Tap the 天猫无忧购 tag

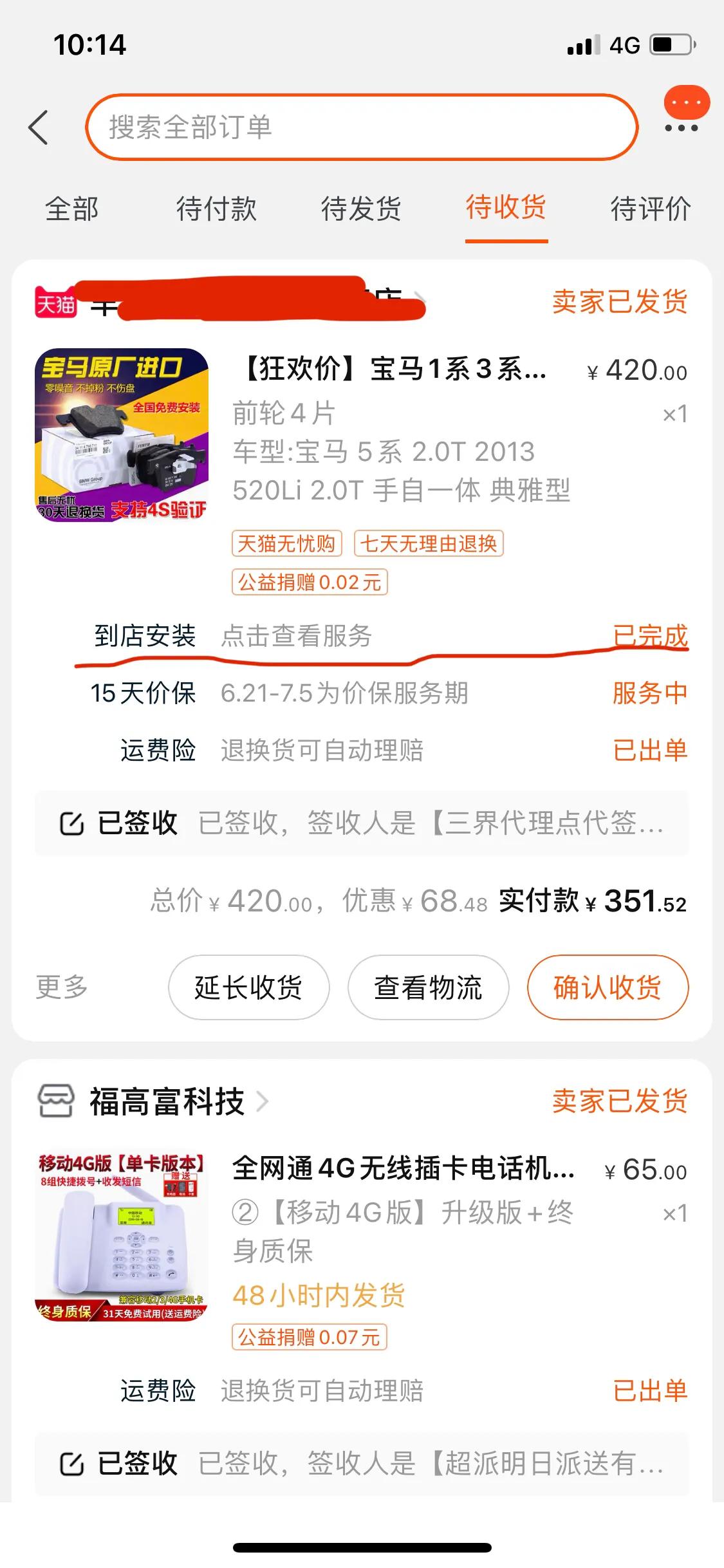coord(288,545)
